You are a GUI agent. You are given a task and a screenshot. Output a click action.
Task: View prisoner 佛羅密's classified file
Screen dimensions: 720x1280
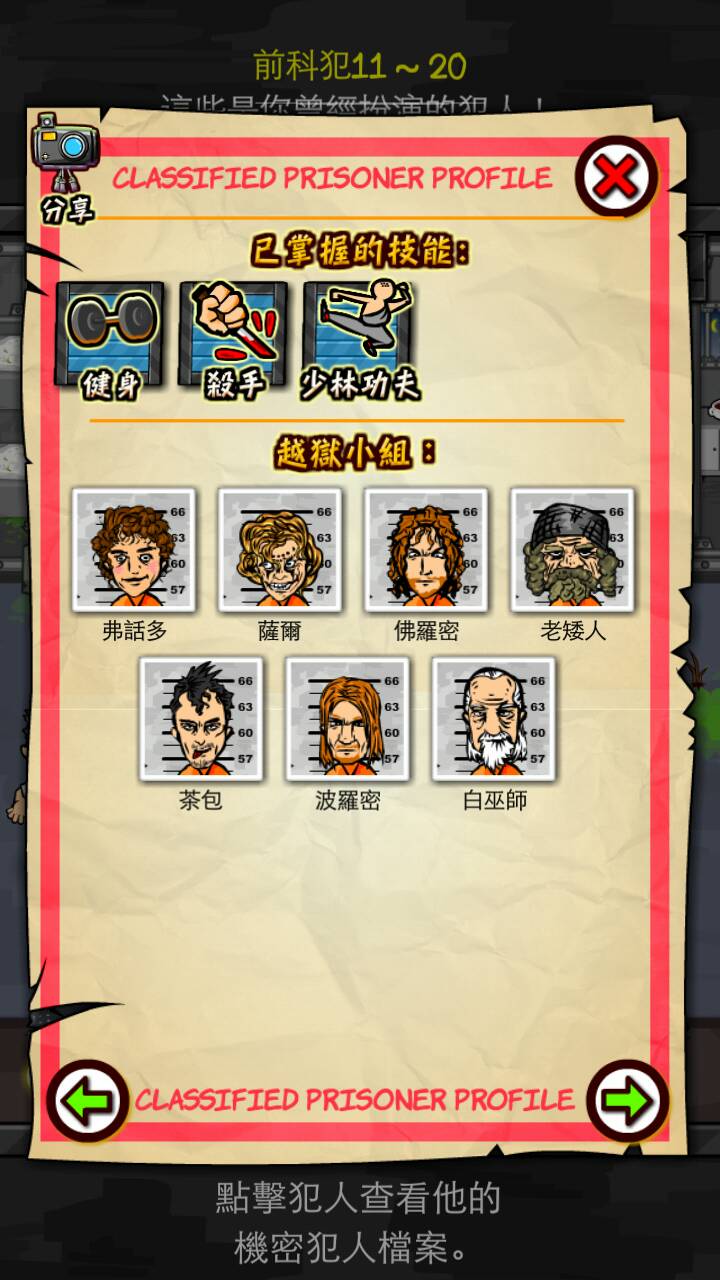click(x=426, y=550)
